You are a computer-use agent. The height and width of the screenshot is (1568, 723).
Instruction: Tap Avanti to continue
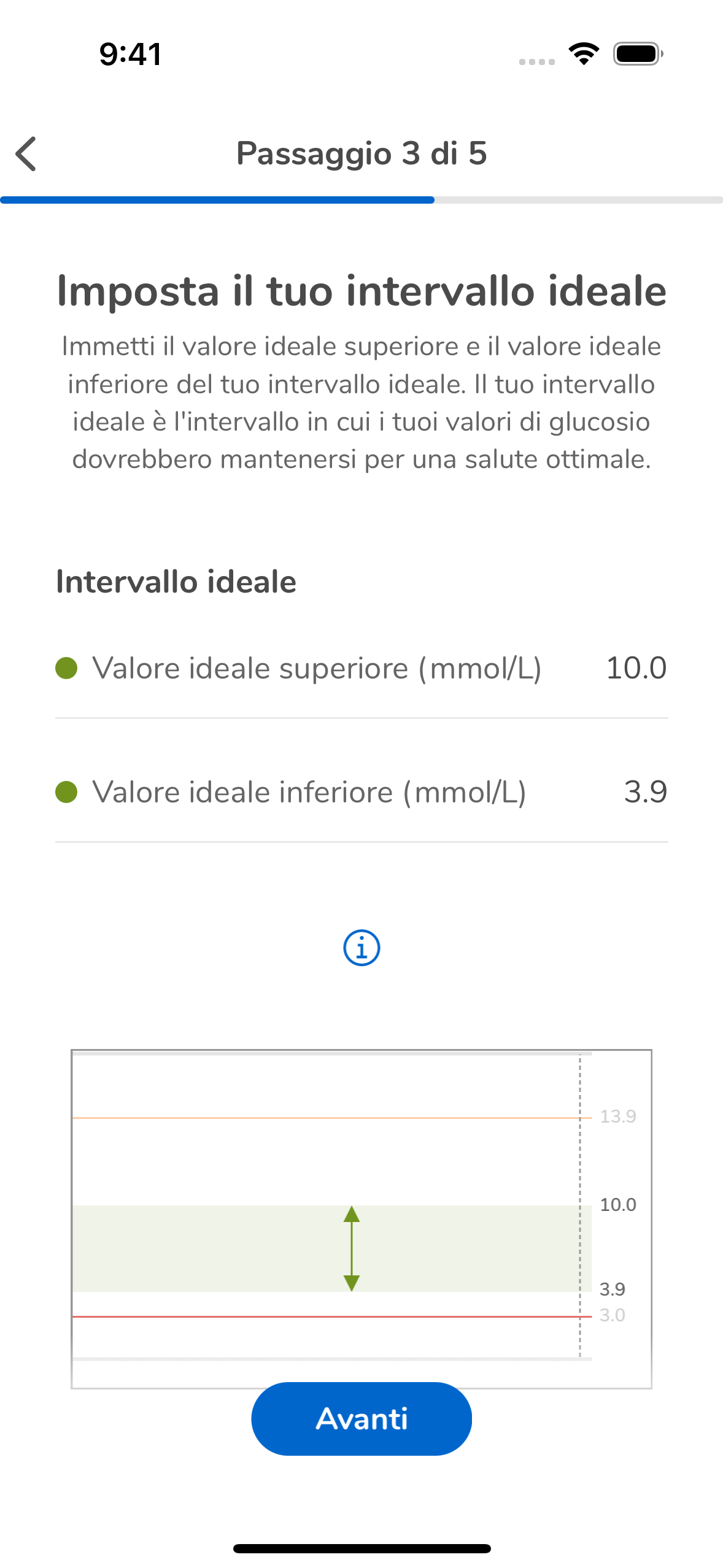point(361,1418)
